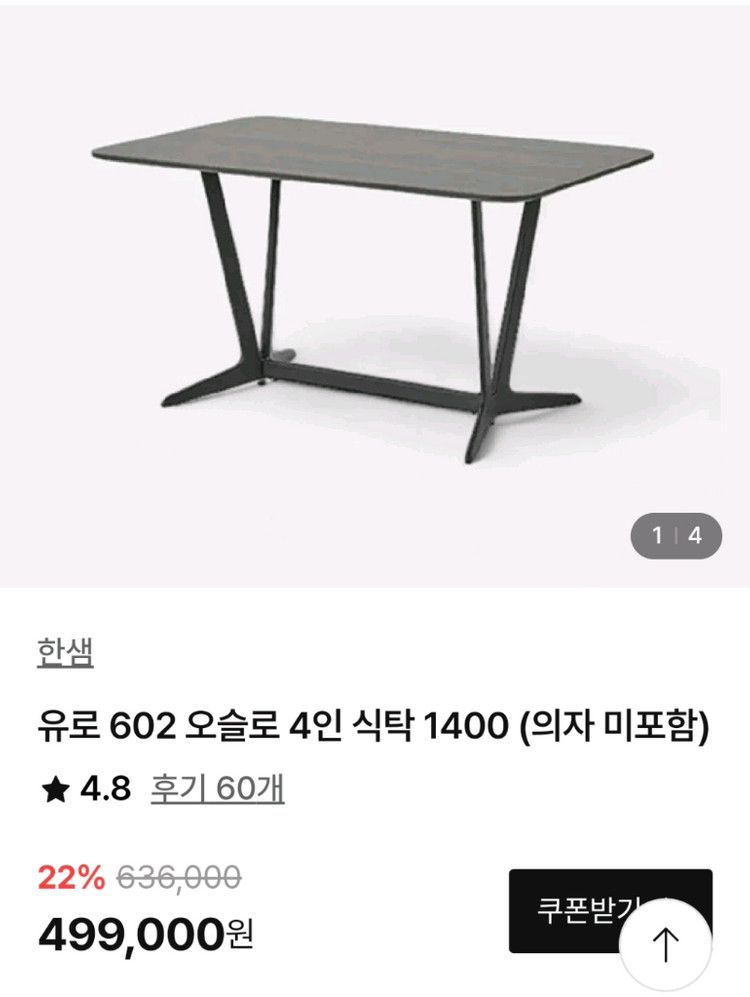Jump to top with the arrow button
The width and height of the screenshot is (750, 997).
click(666, 944)
